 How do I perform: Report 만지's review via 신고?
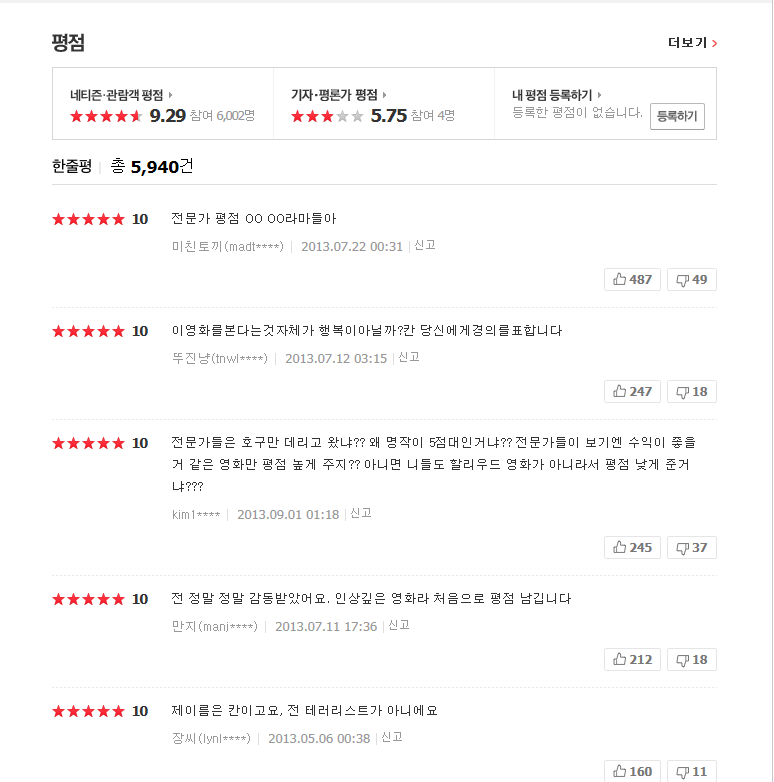click(x=398, y=625)
